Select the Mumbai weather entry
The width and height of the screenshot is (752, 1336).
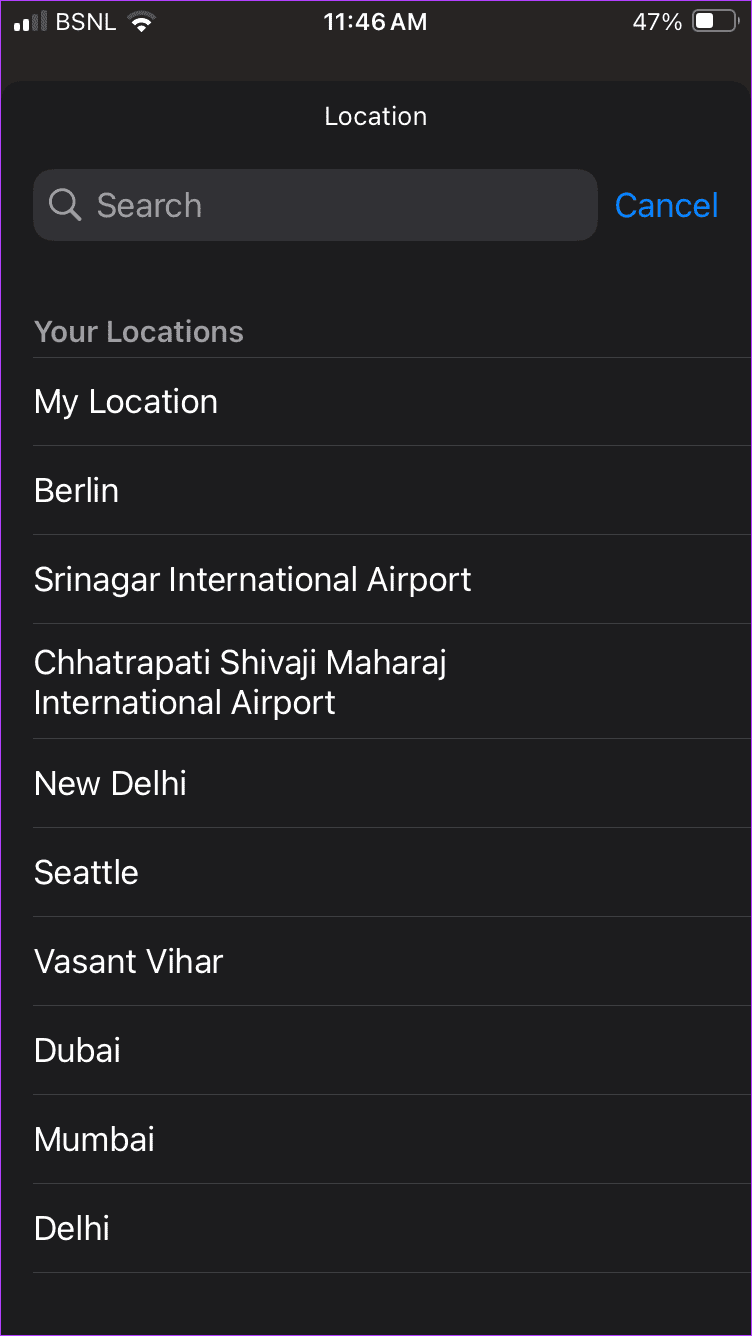[x=94, y=1139]
